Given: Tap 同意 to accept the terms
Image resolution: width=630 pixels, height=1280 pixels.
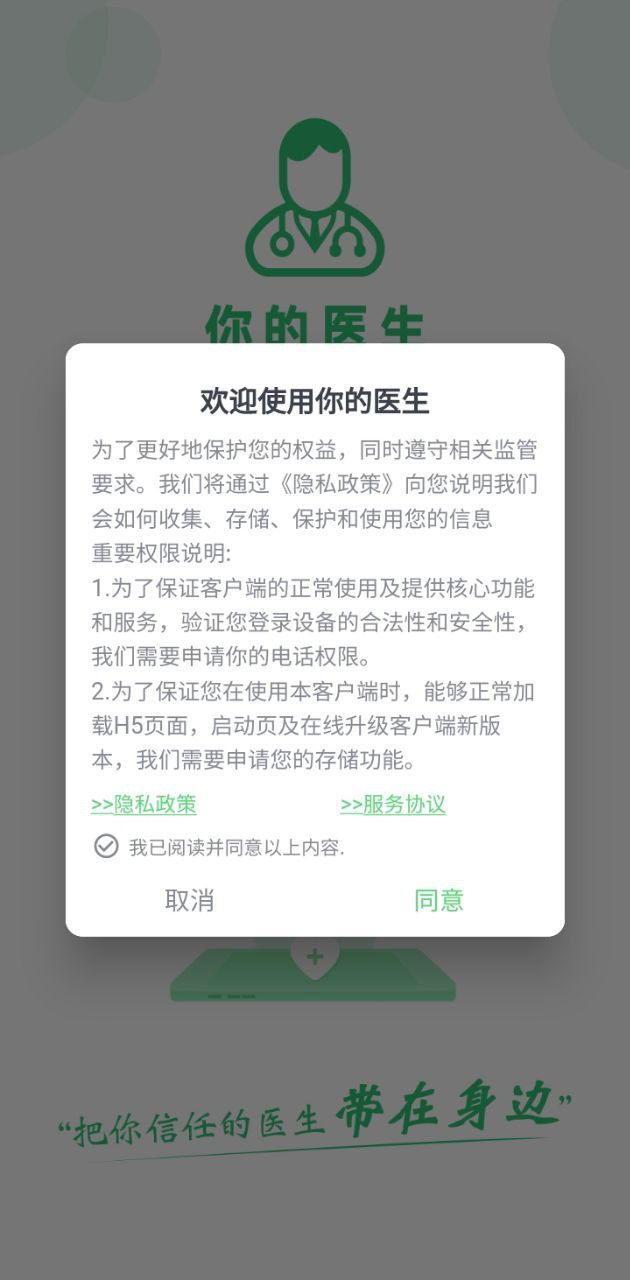Looking at the screenshot, I should [439, 899].
